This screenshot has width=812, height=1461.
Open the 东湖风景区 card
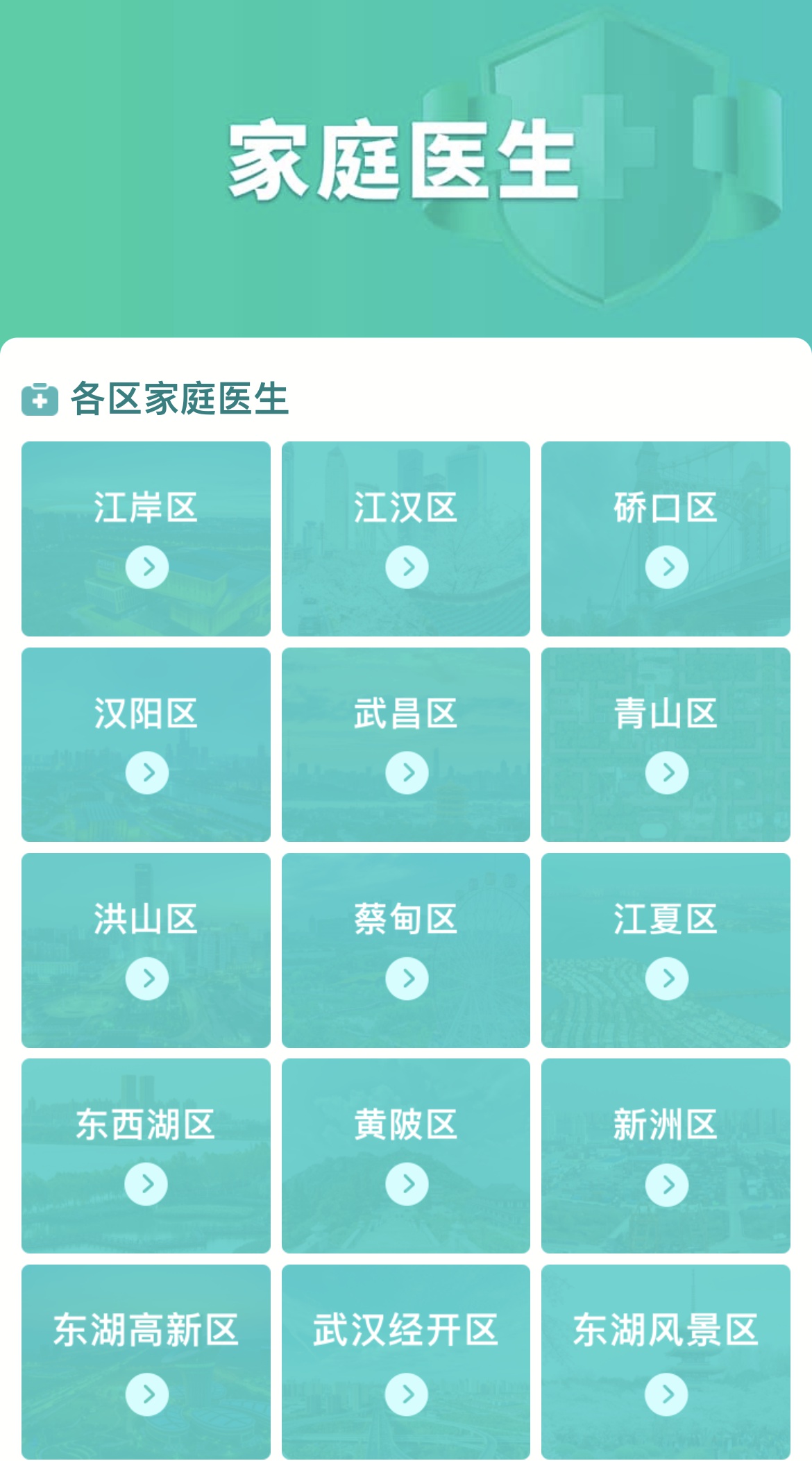[666, 1361]
